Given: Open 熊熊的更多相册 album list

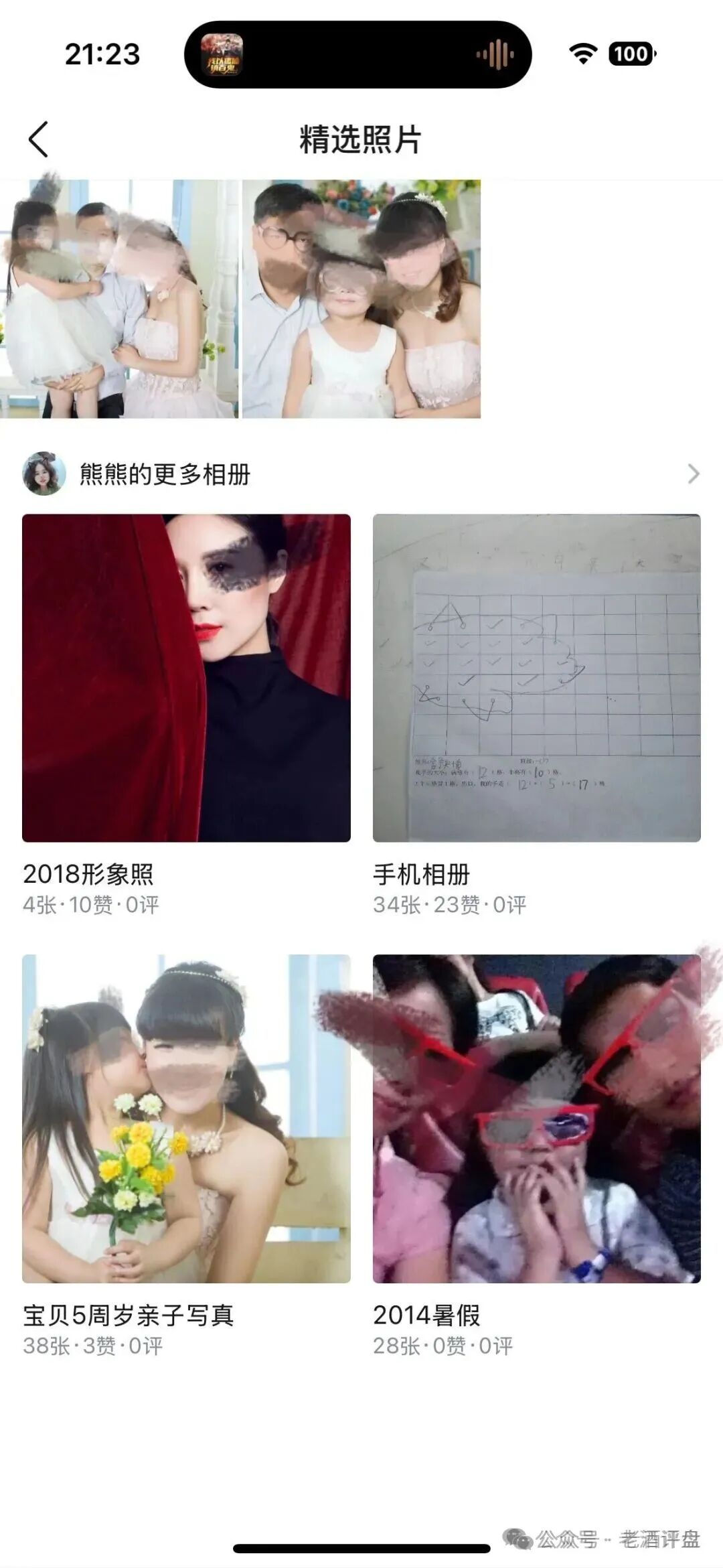Looking at the screenshot, I should click(x=361, y=474).
